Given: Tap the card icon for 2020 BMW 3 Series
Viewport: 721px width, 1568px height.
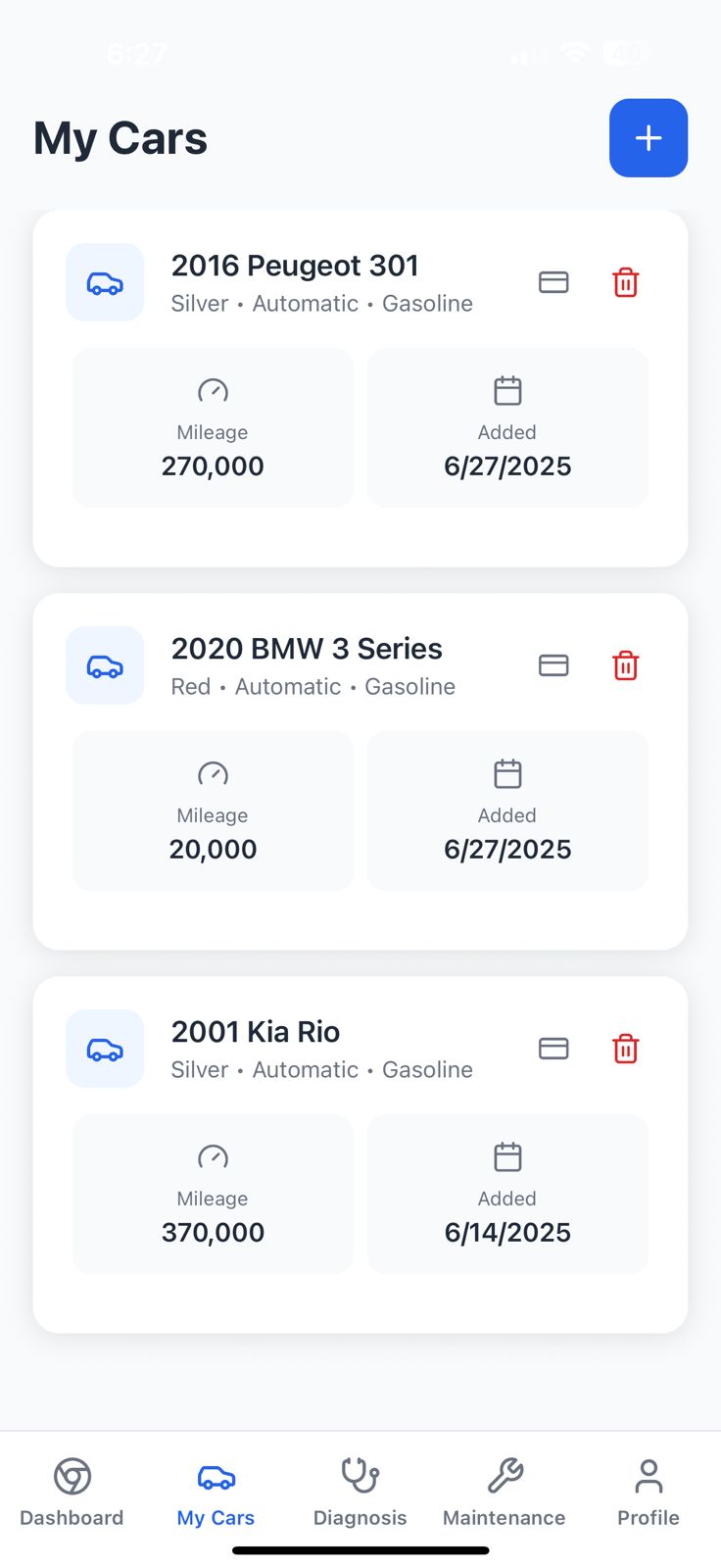Looking at the screenshot, I should tap(553, 665).
